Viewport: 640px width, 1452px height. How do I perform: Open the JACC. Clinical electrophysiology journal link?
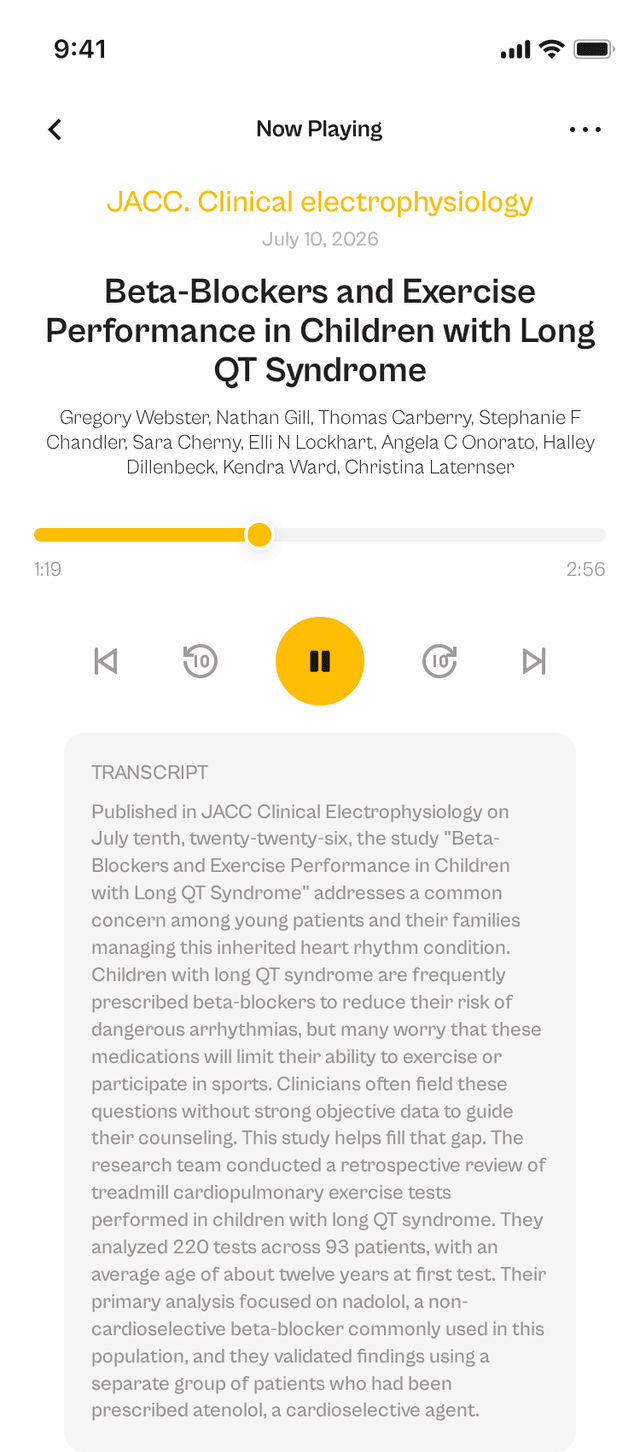[320, 202]
